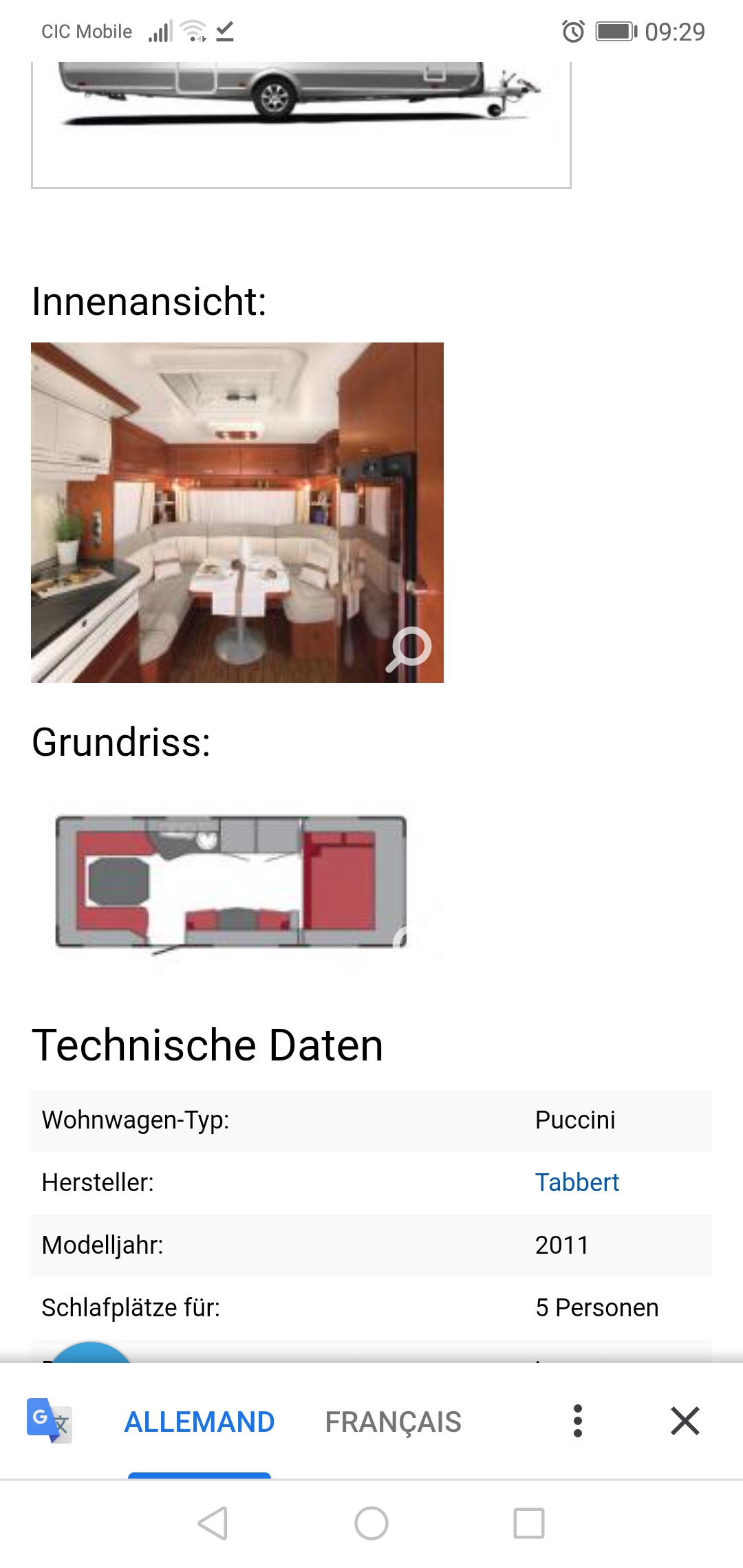Open translate bar overflow menu
743x1568 pixels.
pos(578,1421)
